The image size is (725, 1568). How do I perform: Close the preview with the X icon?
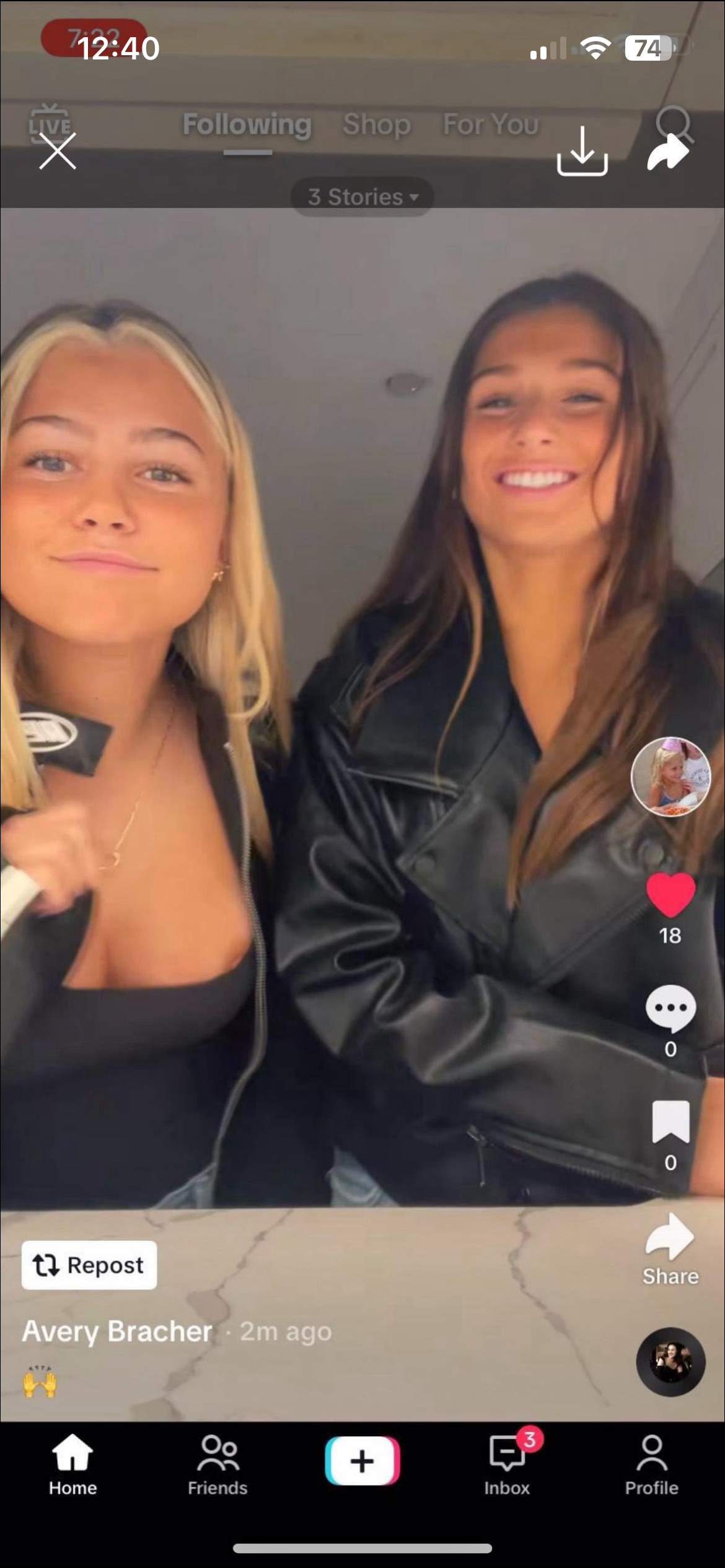point(58,150)
